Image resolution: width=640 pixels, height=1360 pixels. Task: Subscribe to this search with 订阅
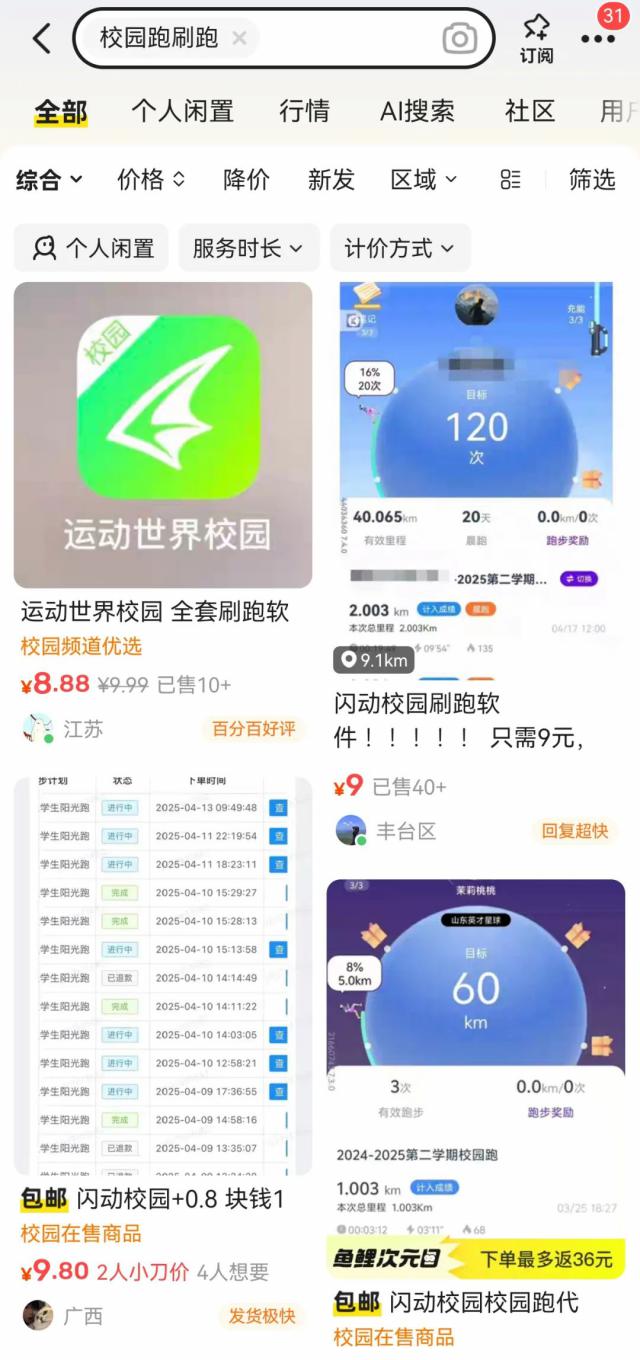[x=536, y=39]
